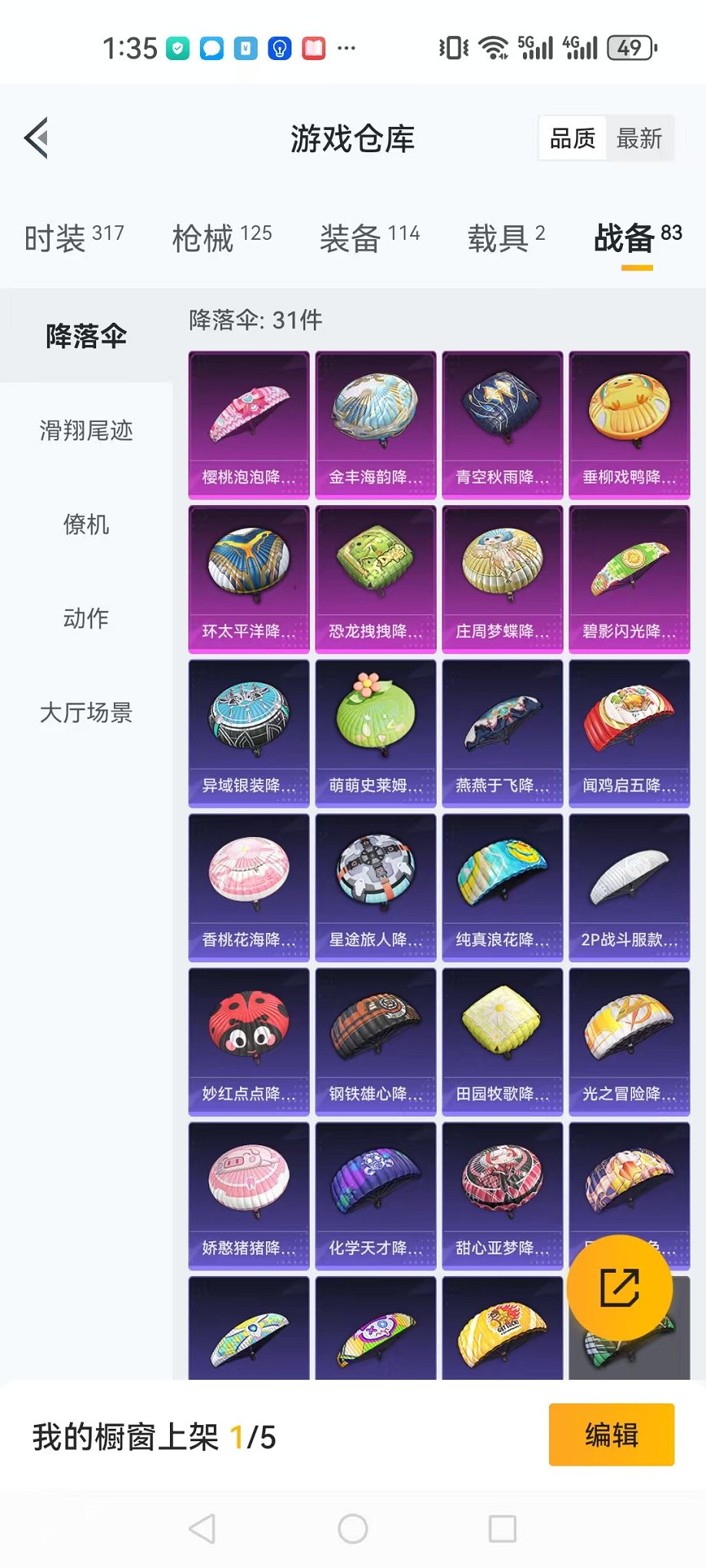Select the 大厅场景 category

[86, 713]
